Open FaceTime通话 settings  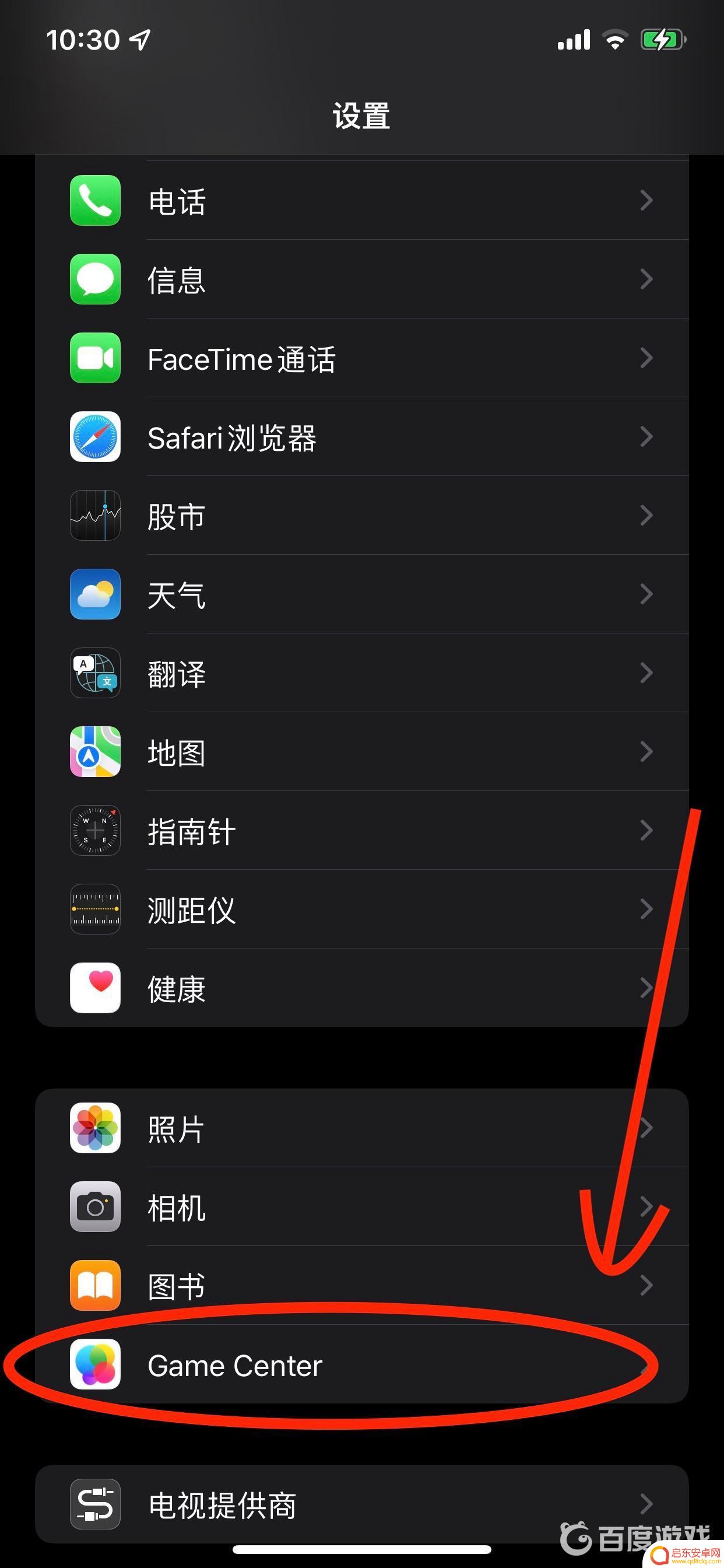point(361,359)
